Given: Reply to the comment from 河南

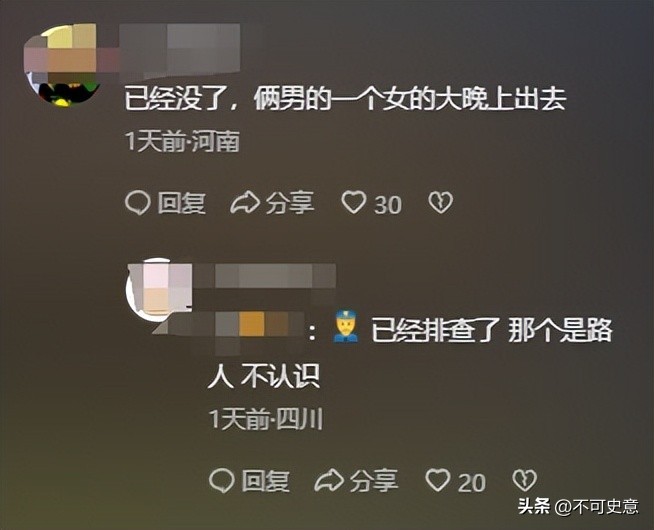Looking at the screenshot, I should click(x=165, y=203).
